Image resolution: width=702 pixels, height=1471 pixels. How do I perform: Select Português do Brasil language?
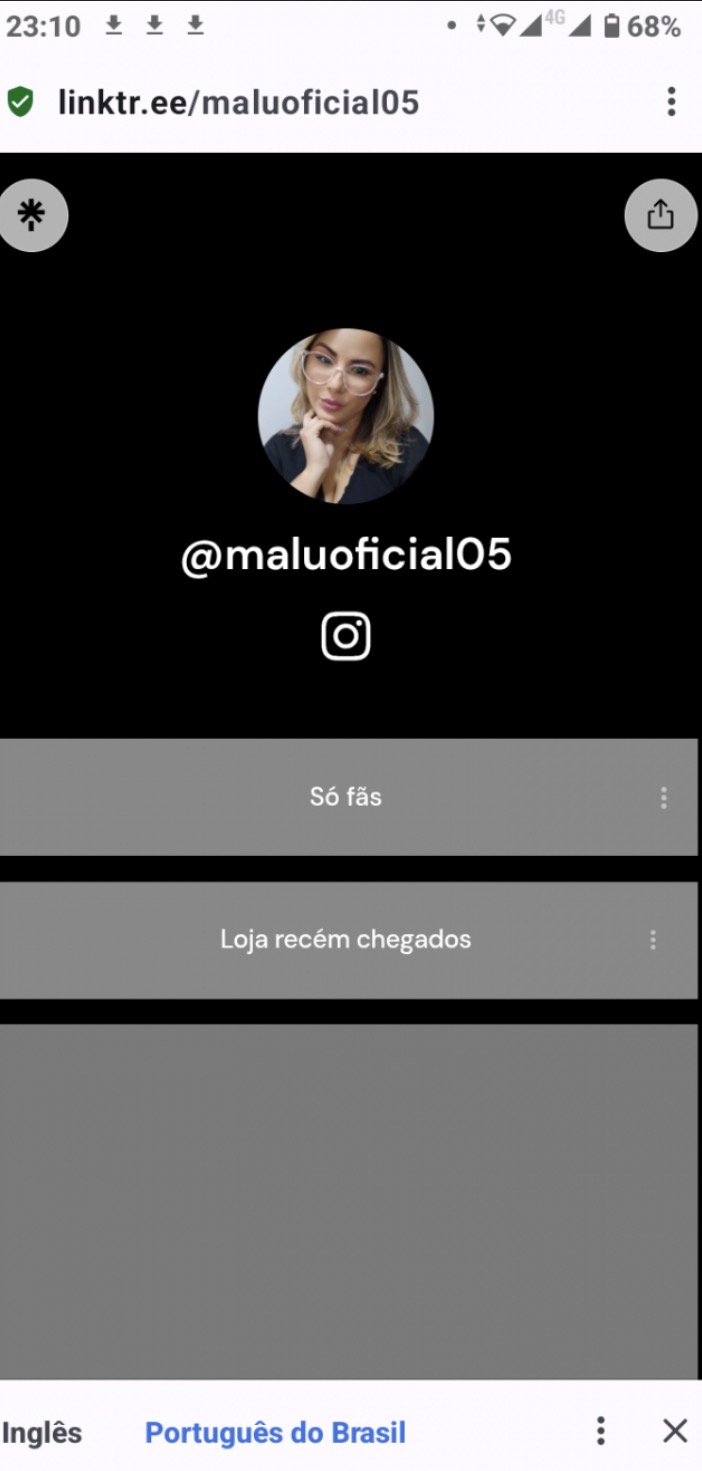tap(275, 1432)
